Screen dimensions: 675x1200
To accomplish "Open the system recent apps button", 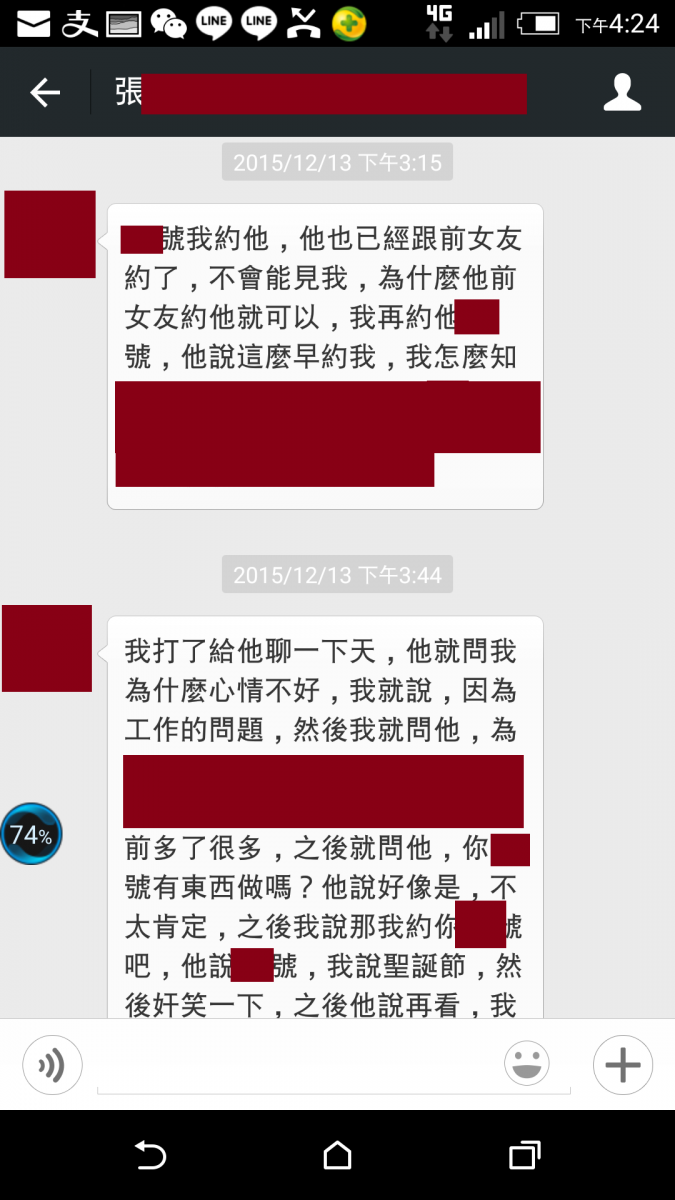I will pyautogui.click(x=524, y=1156).
